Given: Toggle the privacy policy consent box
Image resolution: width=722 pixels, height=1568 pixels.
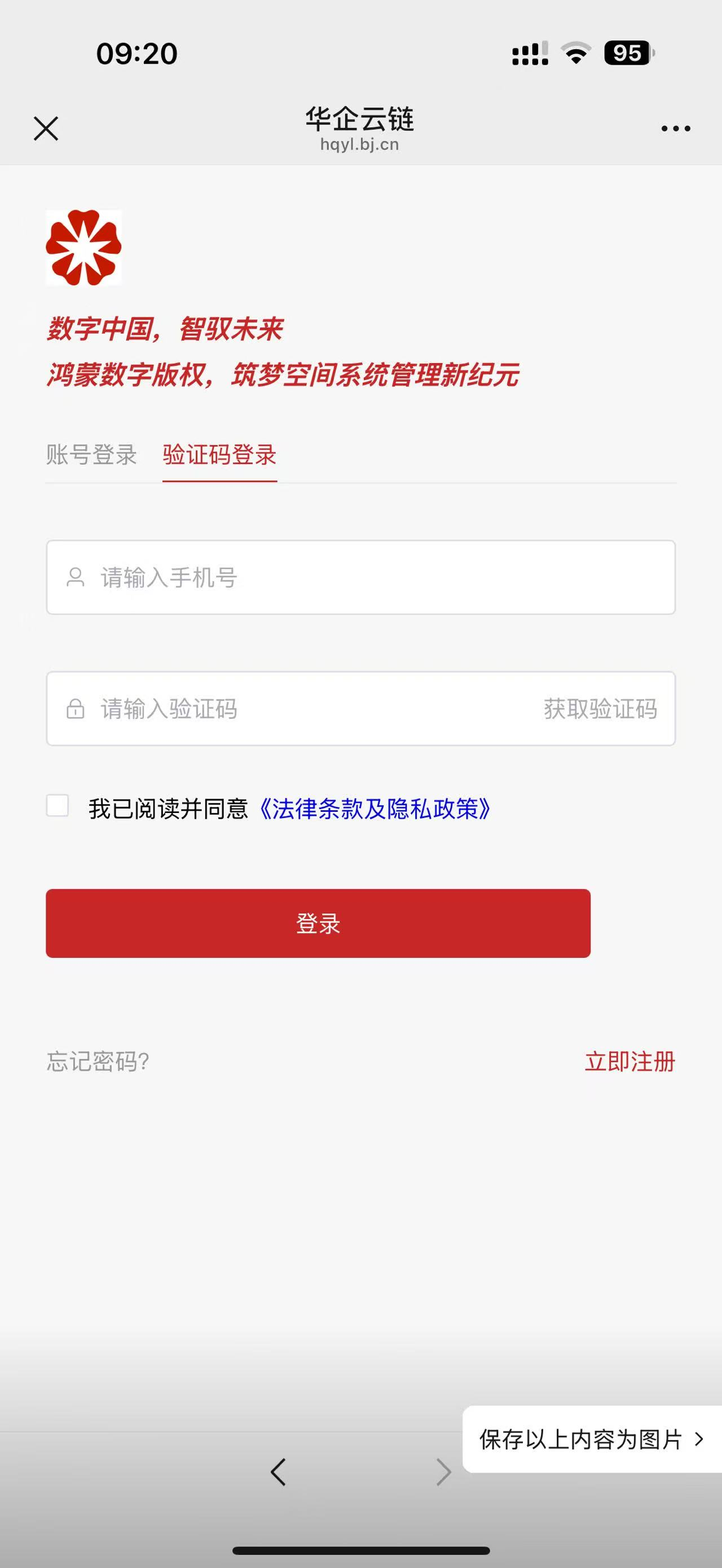Looking at the screenshot, I should click(x=58, y=806).
